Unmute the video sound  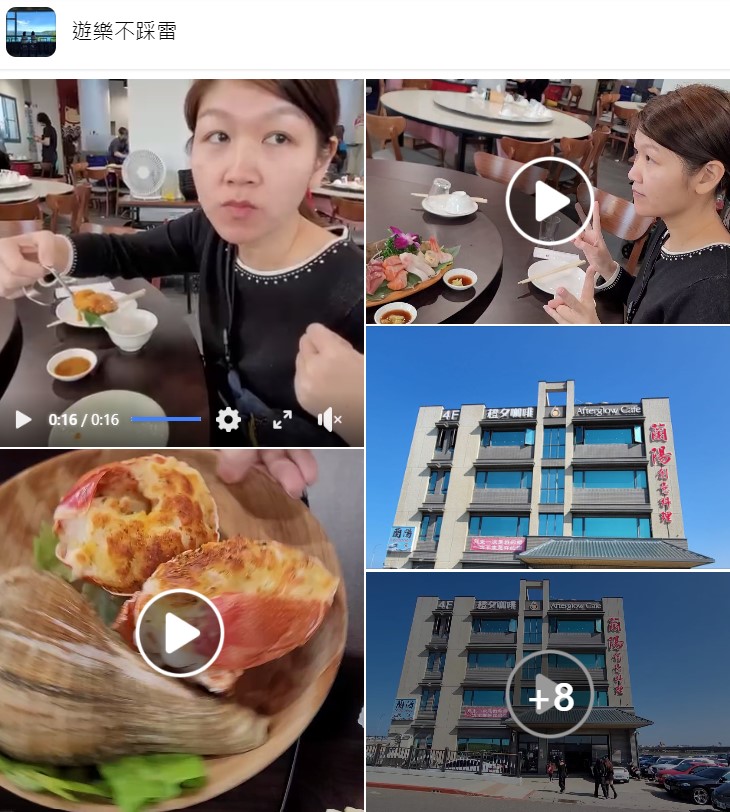coord(329,420)
